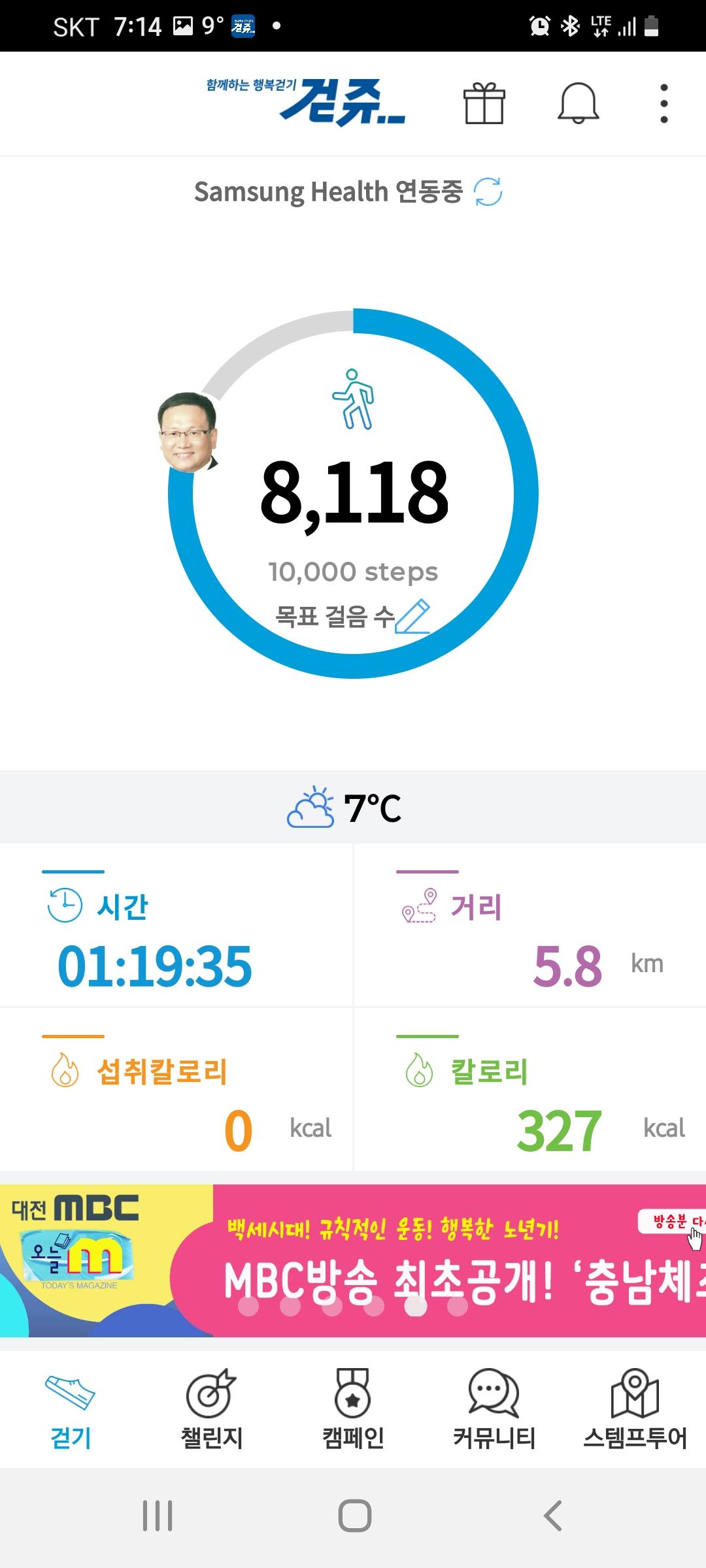
Task: Tap the system back button
Action: (x=552, y=1516)
